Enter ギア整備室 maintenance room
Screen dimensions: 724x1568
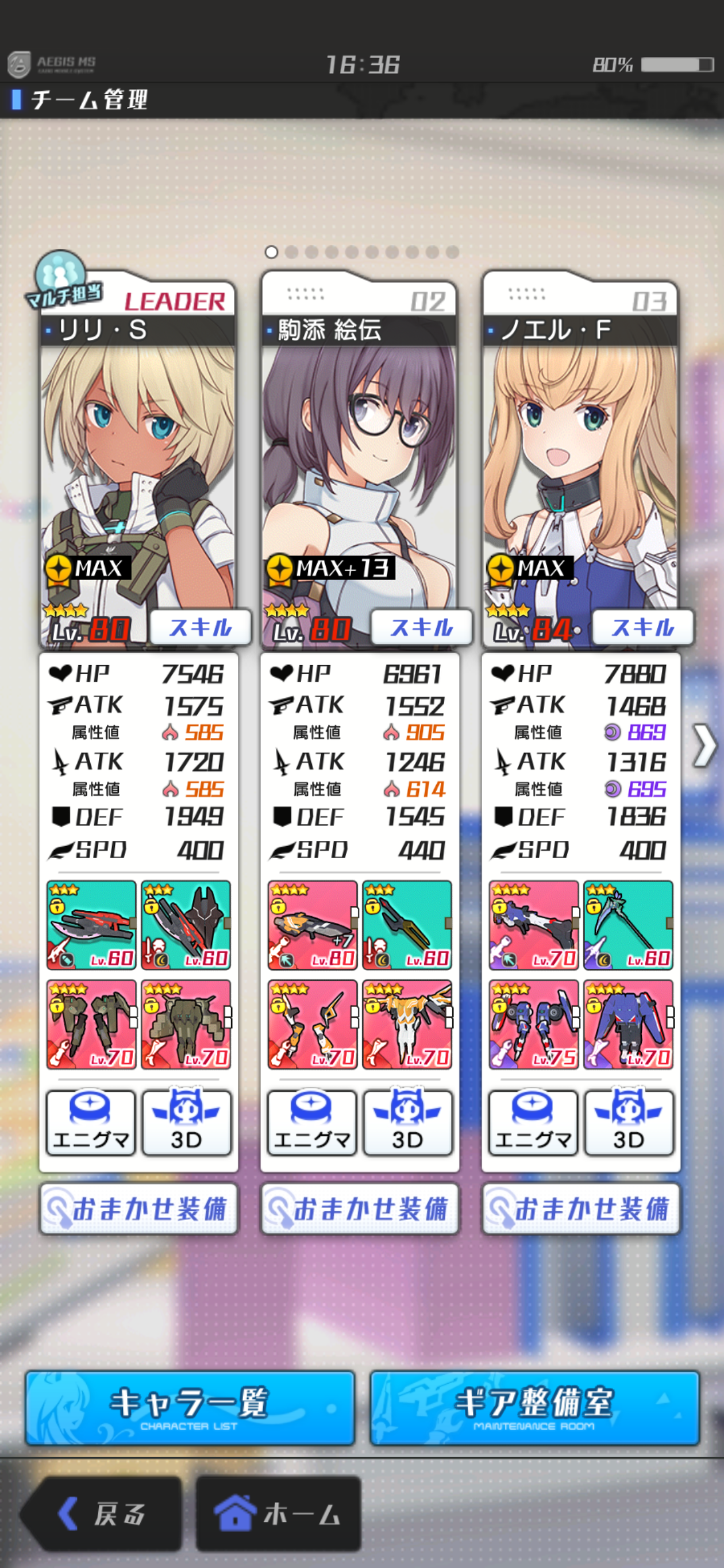tap(534, 1408)
